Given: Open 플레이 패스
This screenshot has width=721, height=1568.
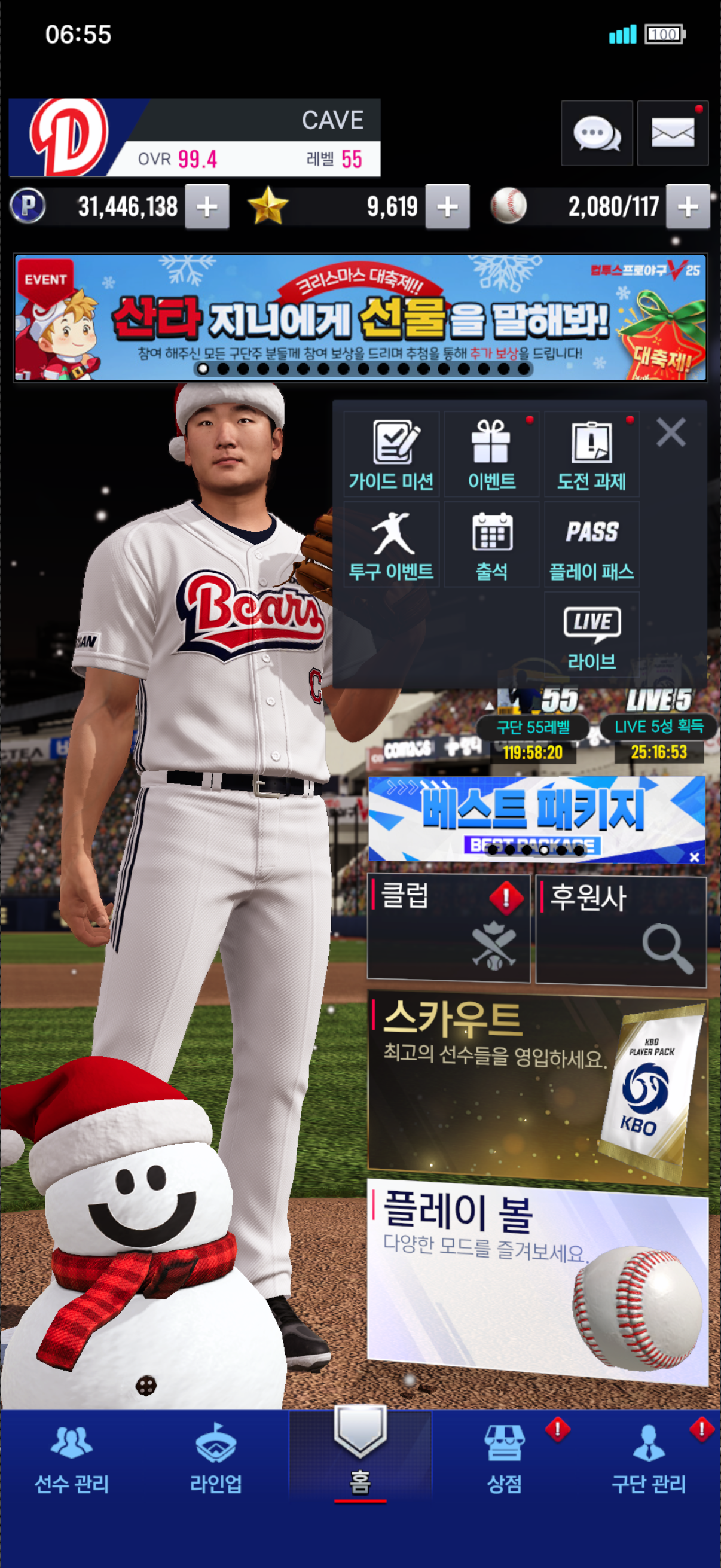Looking at the screenshot, I should [x=591, y=544].
